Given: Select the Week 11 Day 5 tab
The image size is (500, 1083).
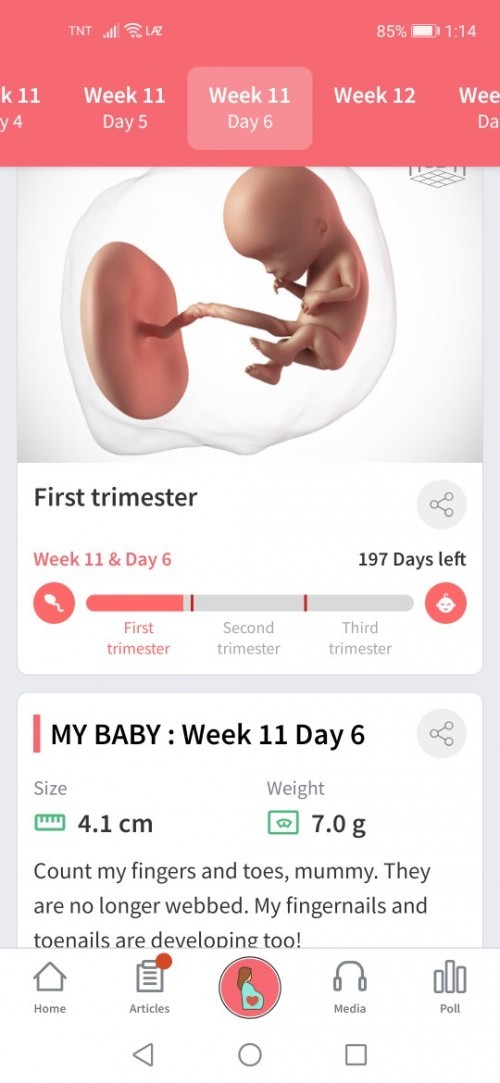Looking at the screenshot, I should (125, 108).
